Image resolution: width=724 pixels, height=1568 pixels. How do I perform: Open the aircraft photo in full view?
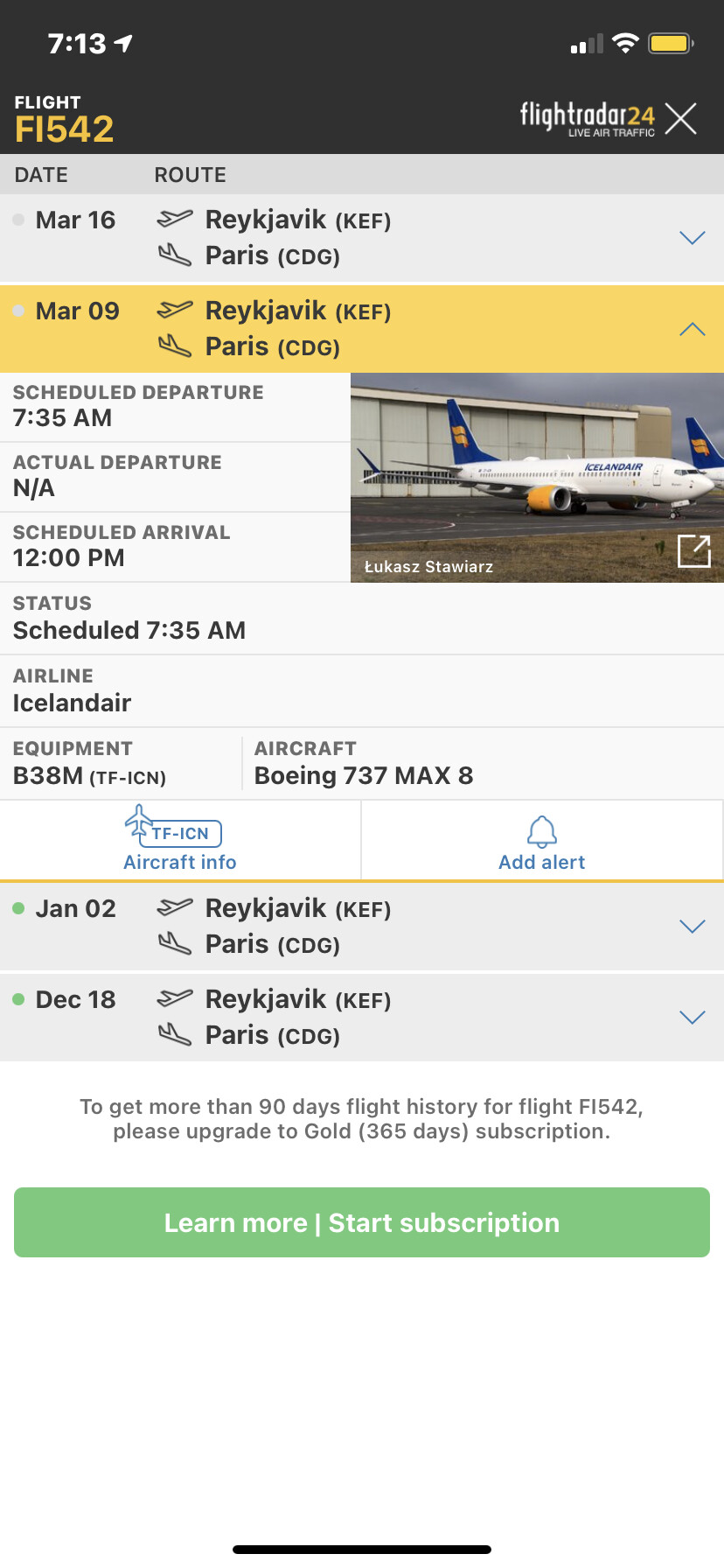pos(694,551)
